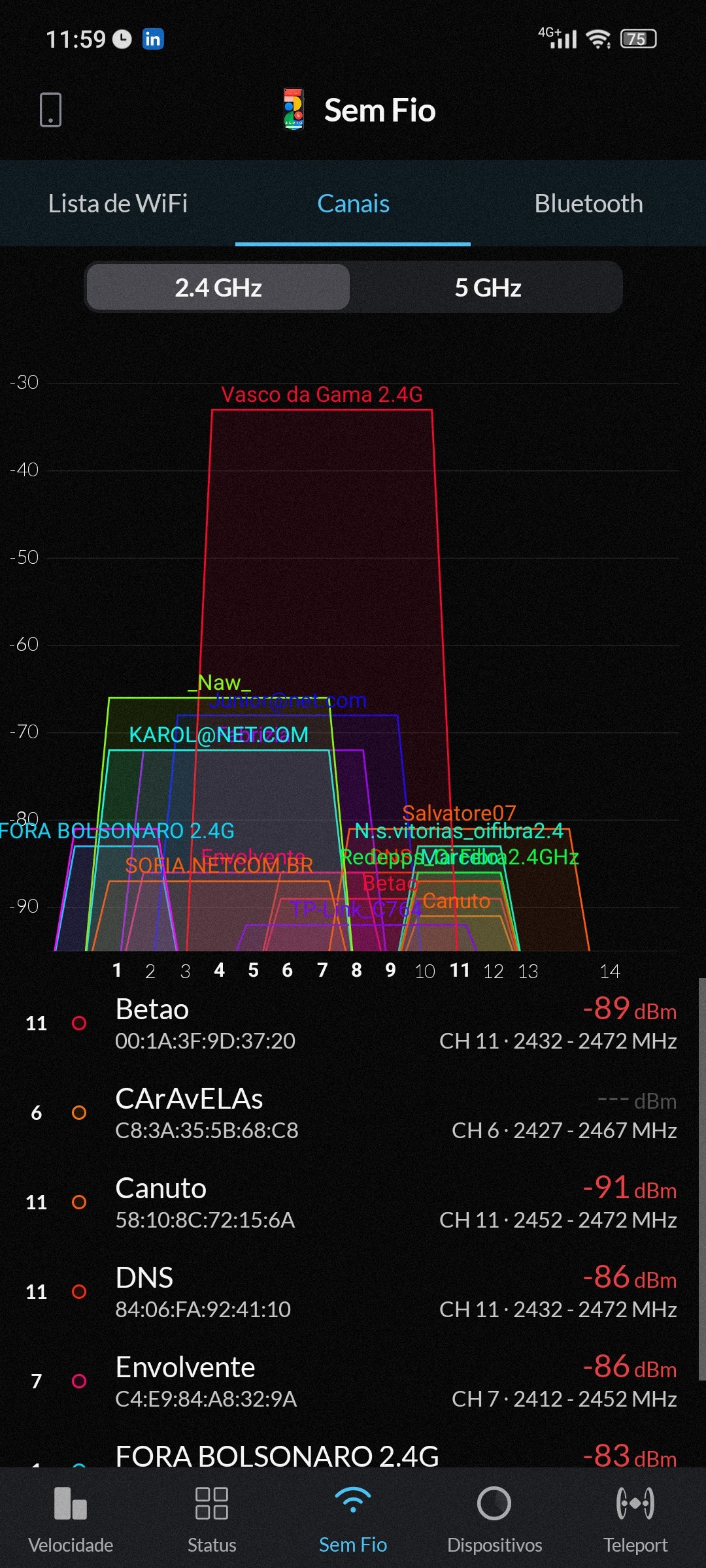
Task: Select the 2.4 GHz band
Action: (218, 287)
